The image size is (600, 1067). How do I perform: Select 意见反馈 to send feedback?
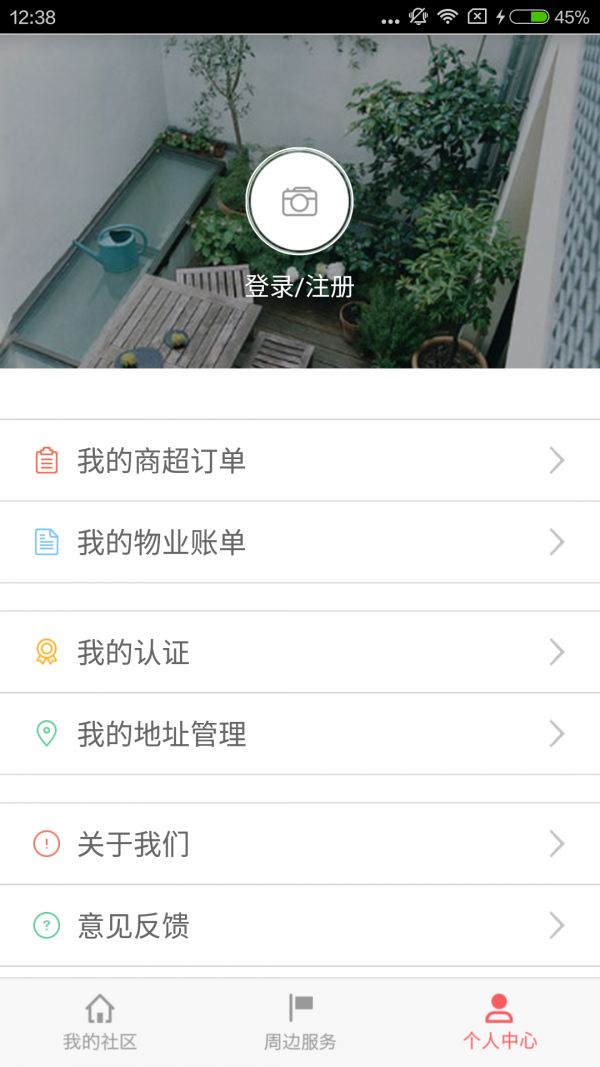(x=300, y=927)
